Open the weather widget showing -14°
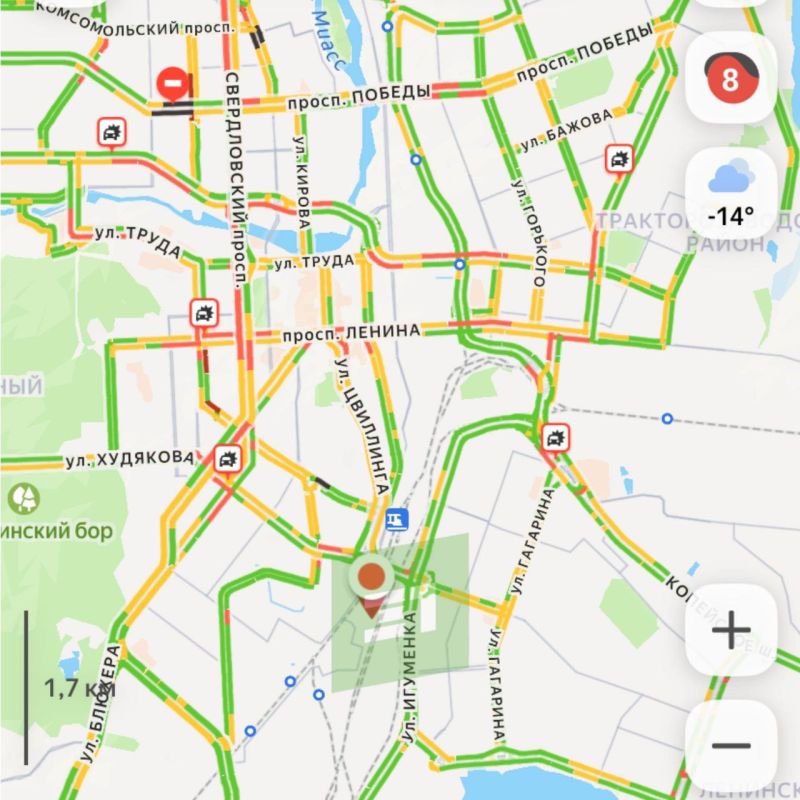Image resolution: width=800 pixels, height=800 pixels. point(730,193)
